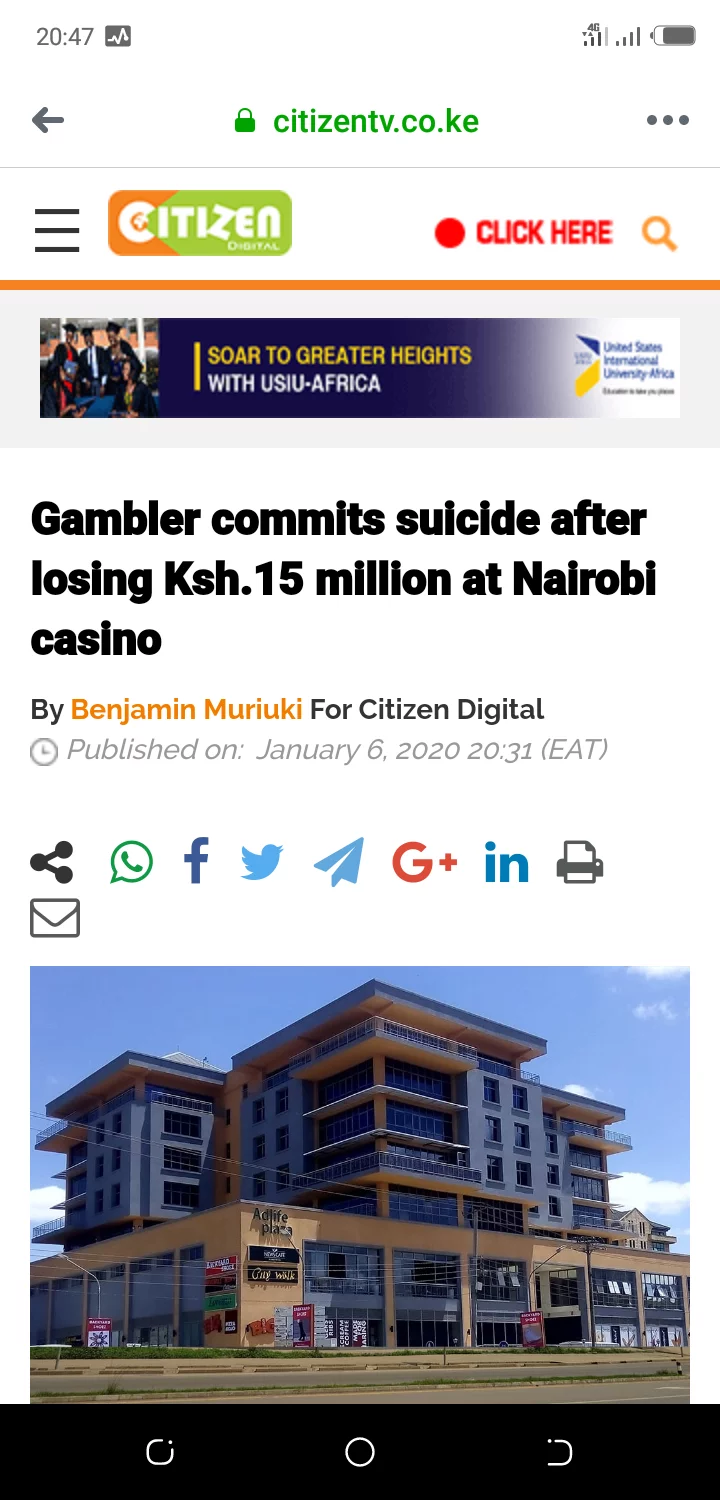Send the article via Telegram

coord(338,862)
